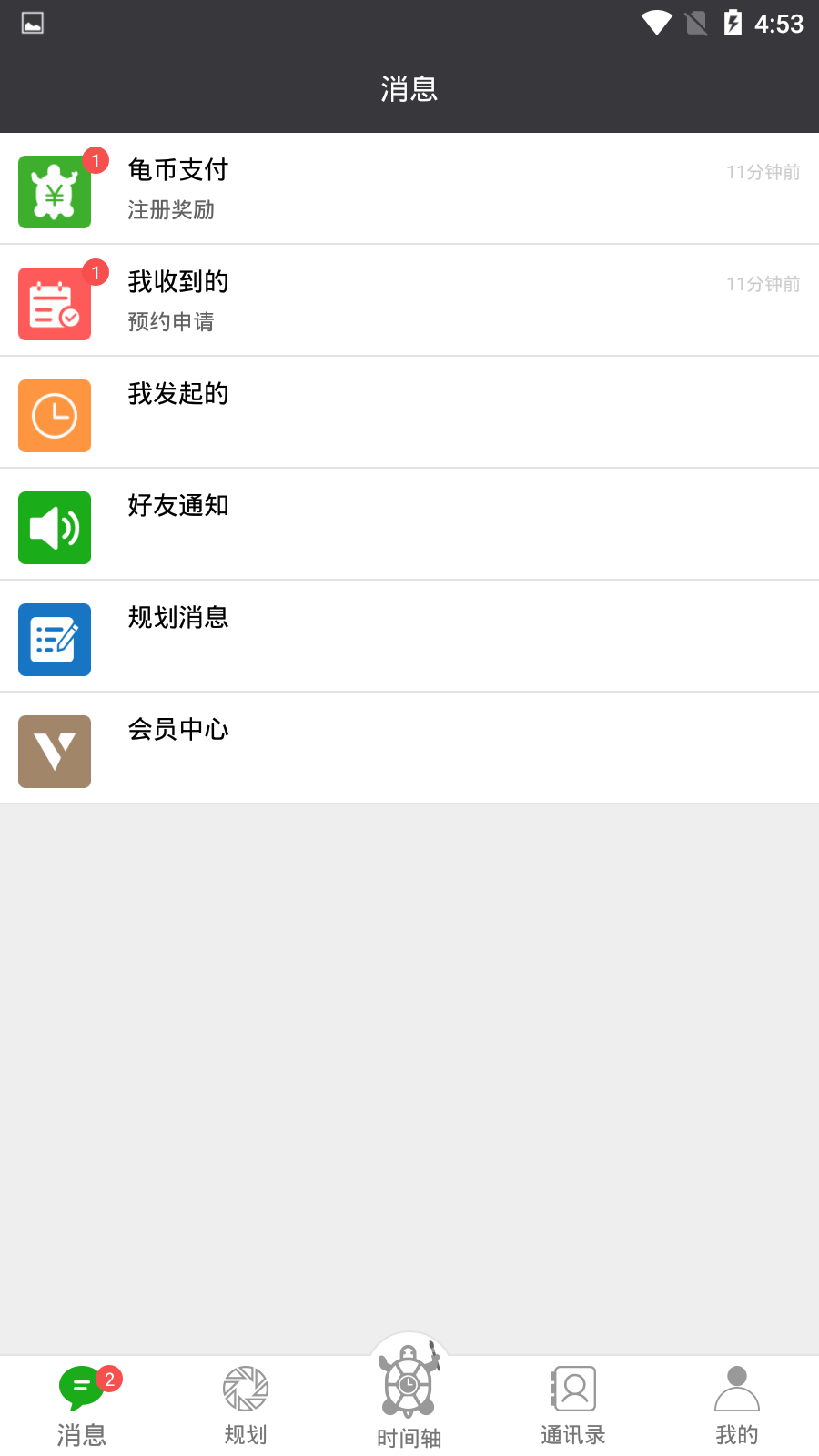This screenshot has width=819, height=1456.
Task: Open the 规划消息 row
Action: coord(409,637)
